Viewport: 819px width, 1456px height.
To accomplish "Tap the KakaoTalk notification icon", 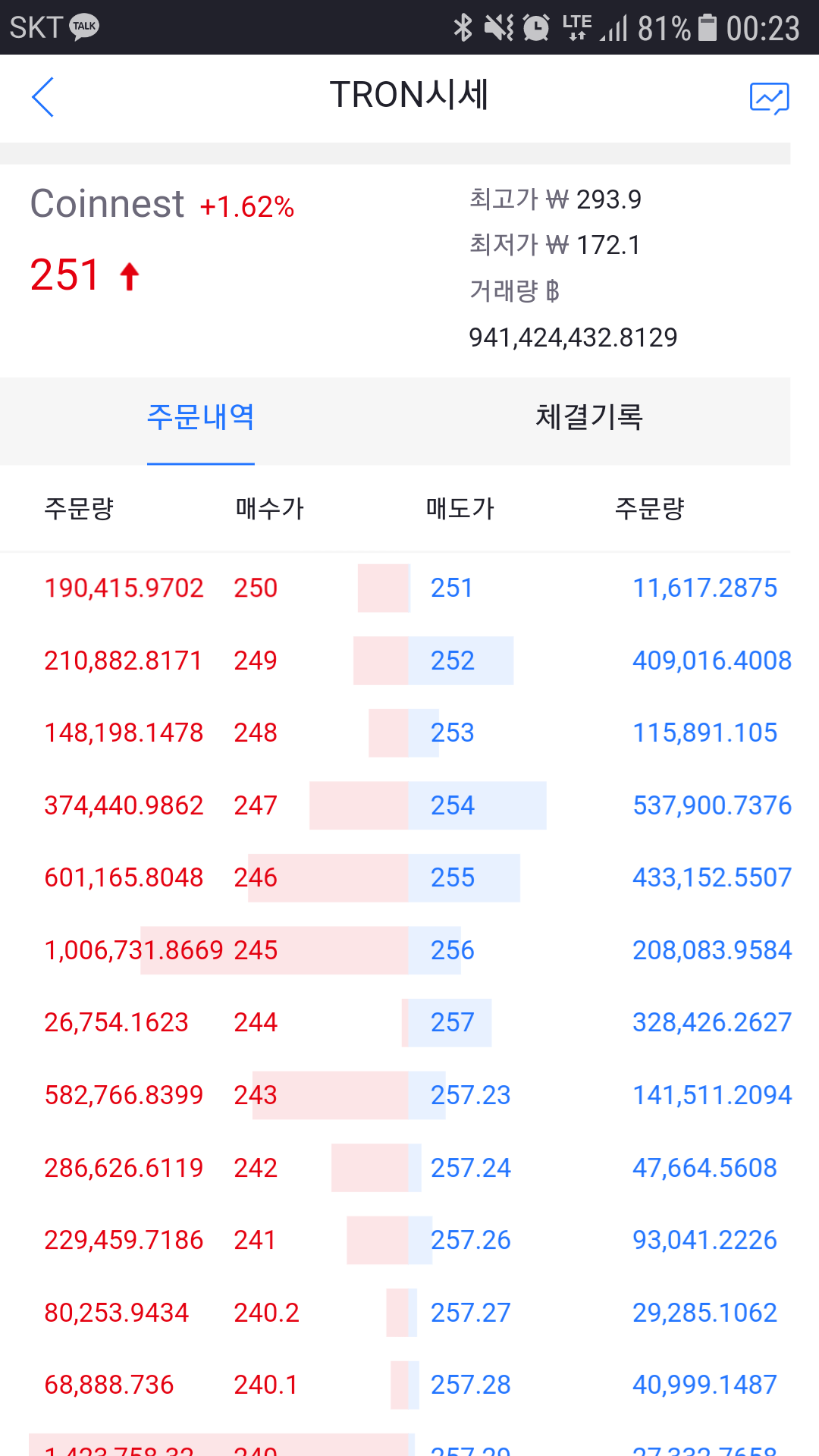I will click(83, 26).
